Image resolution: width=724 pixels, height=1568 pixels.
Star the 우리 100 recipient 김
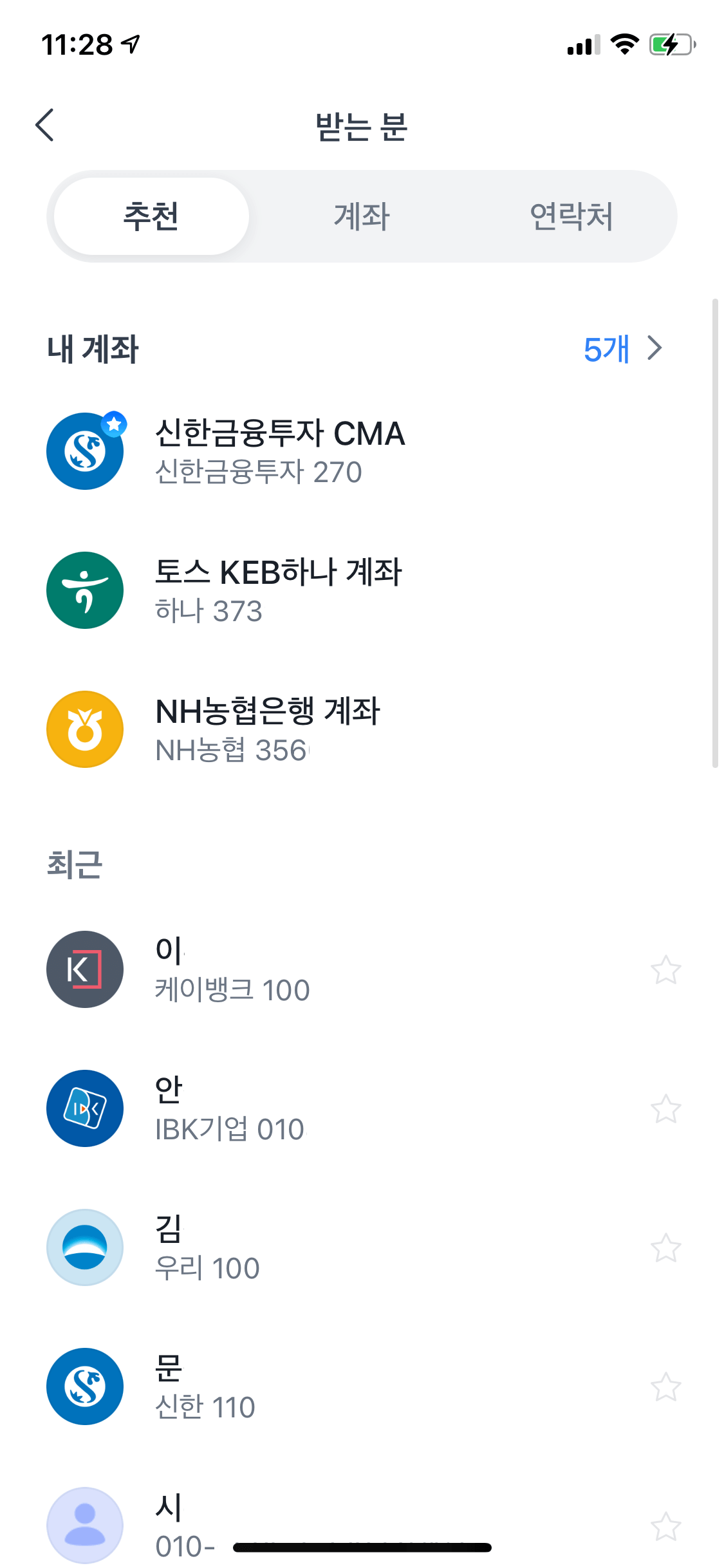tap(667, 1247)
